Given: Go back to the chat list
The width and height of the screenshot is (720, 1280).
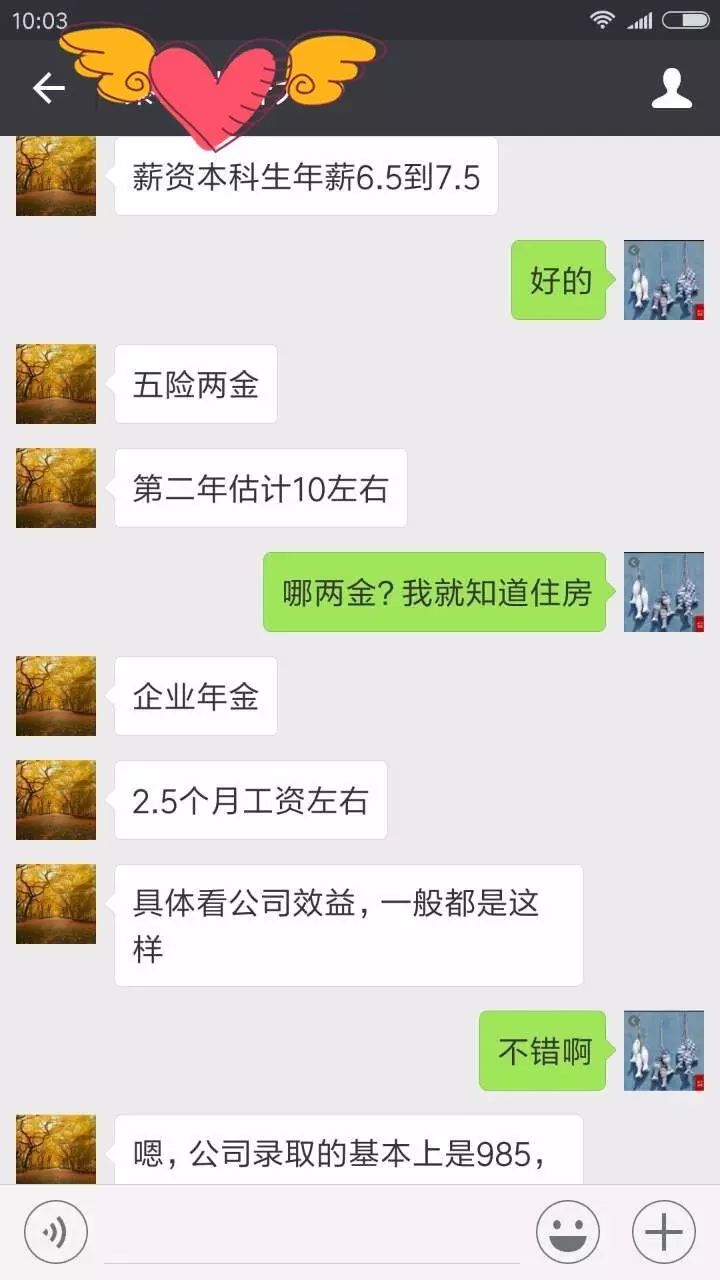Looking at the screenshot, I should [x=48, y=89].
